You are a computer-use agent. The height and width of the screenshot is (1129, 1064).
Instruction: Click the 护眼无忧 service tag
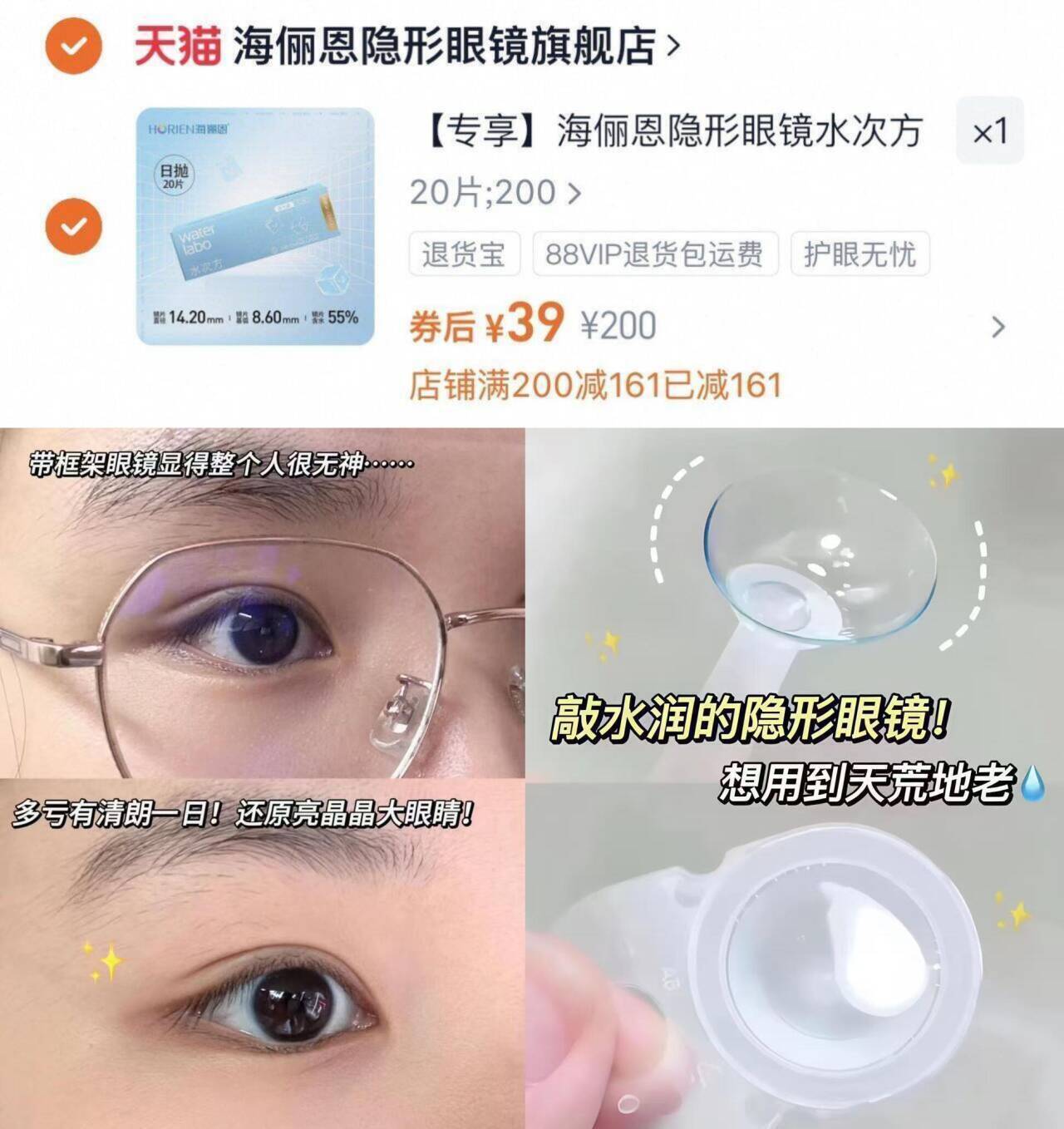pyautogui.click(x=859, y=256)
